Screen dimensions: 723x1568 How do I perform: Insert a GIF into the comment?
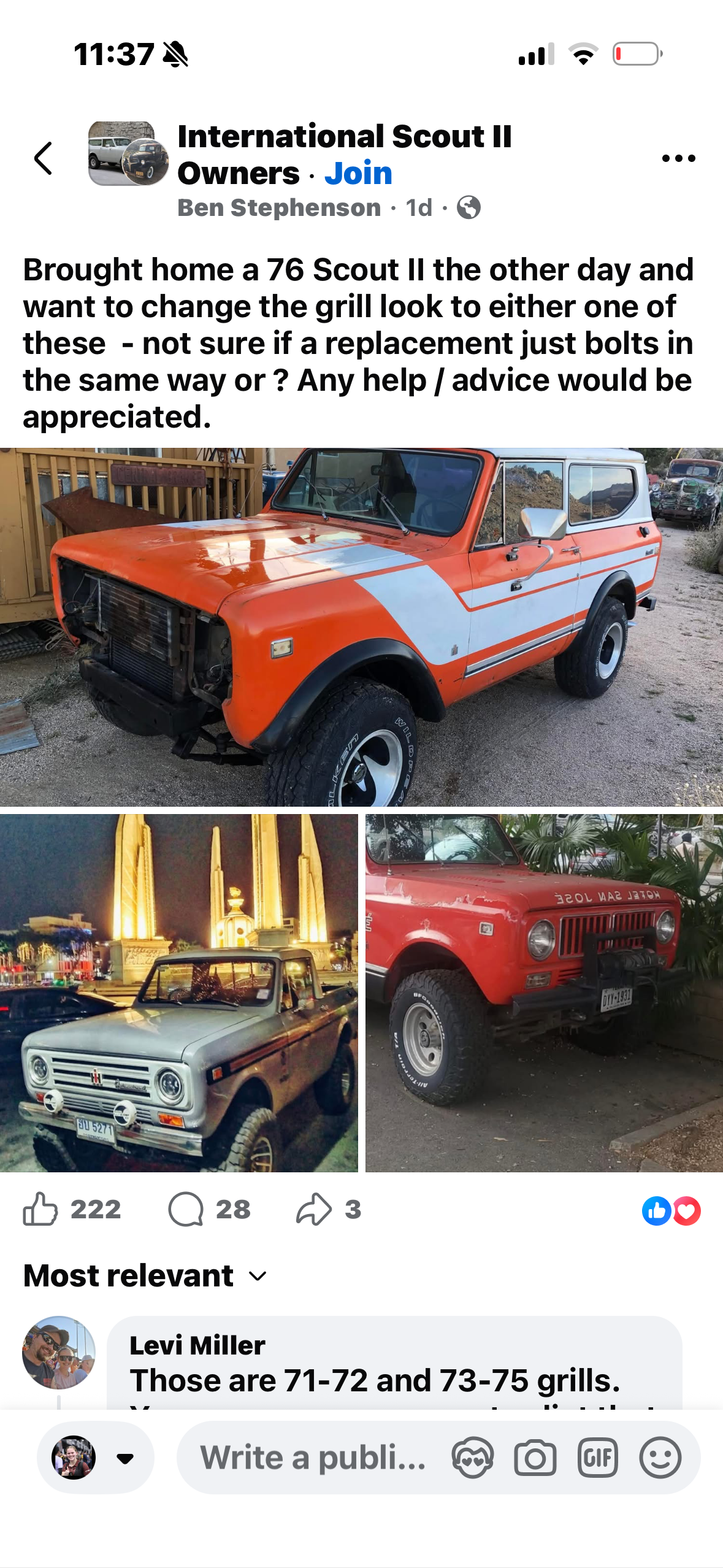coord(597,1458)
